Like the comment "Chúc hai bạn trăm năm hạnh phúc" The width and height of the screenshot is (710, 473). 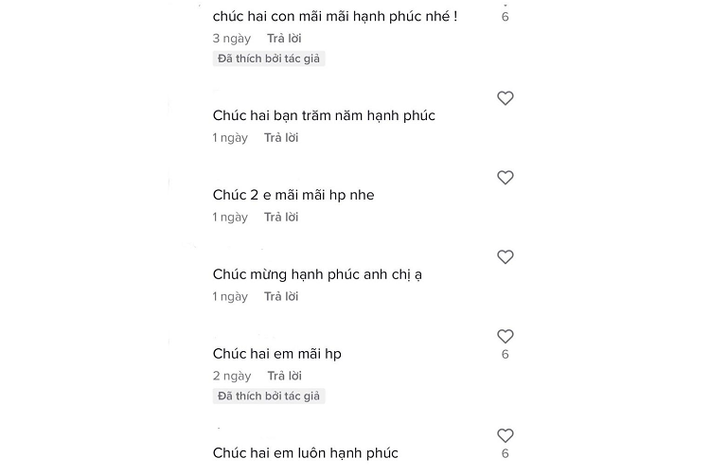(505, 98)
